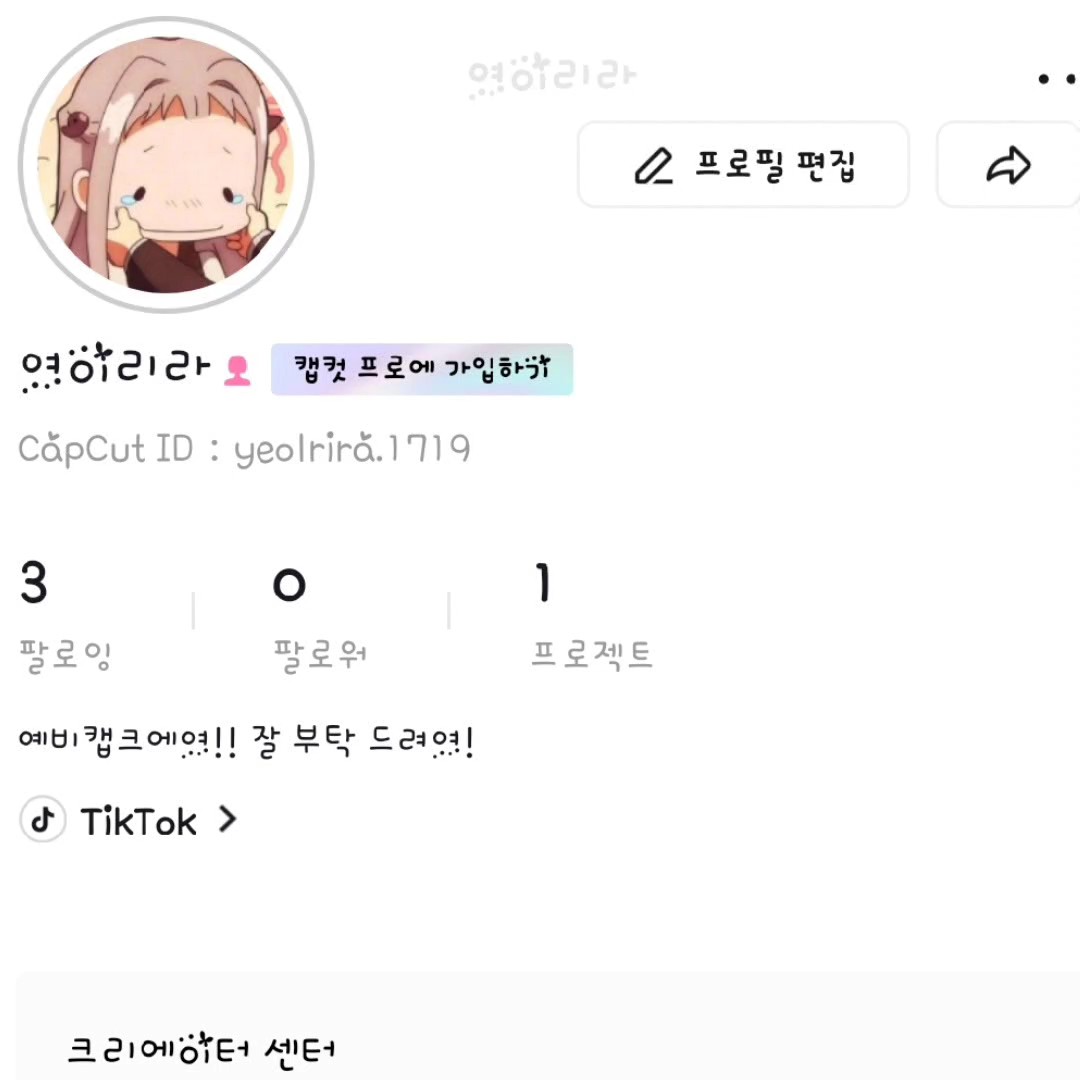Open the linked TikTok account
The height and width of the screenshot is (1080, 1080).
click(x=129, y=820)
